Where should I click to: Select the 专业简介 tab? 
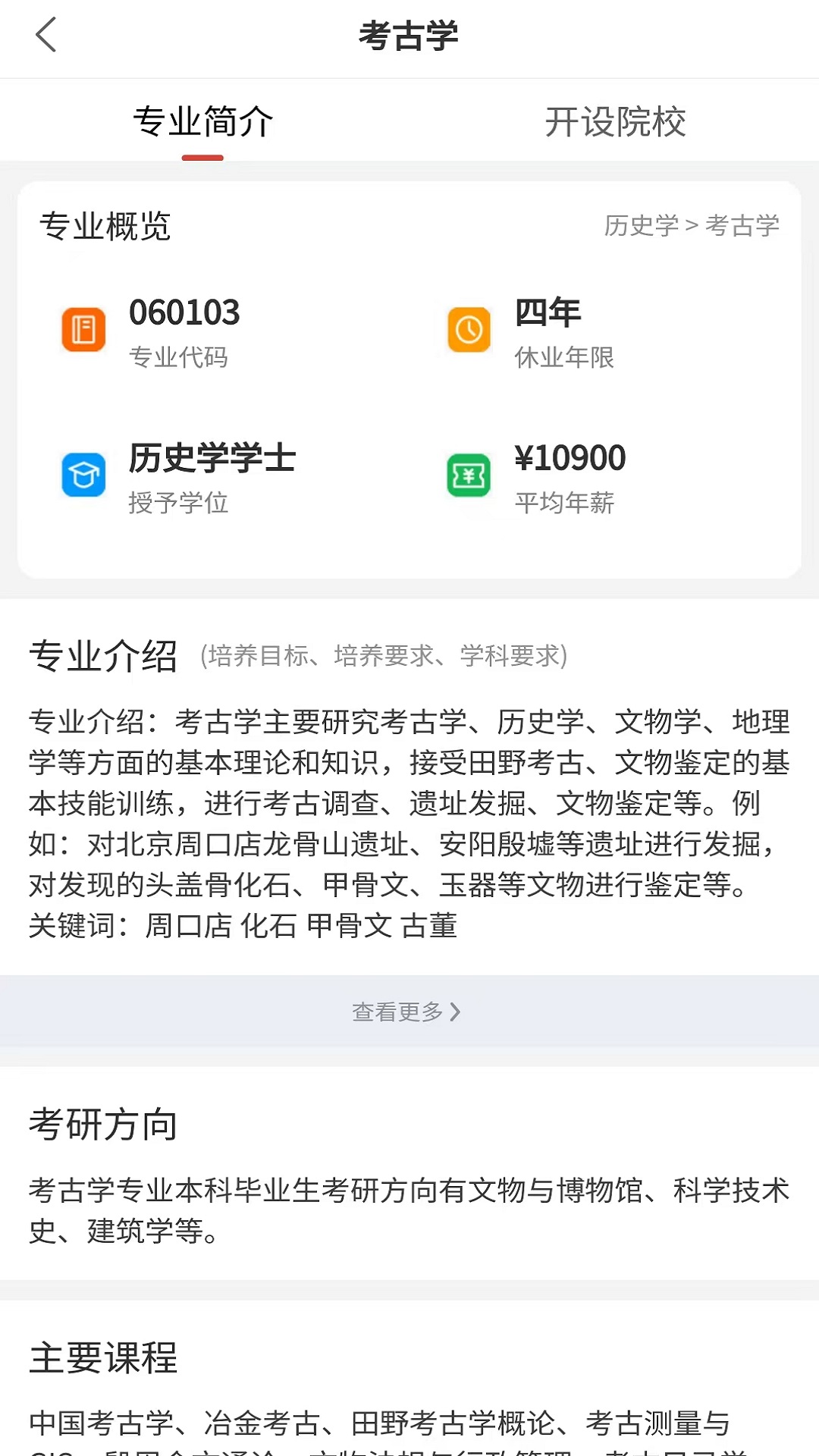tap(203, 121)
